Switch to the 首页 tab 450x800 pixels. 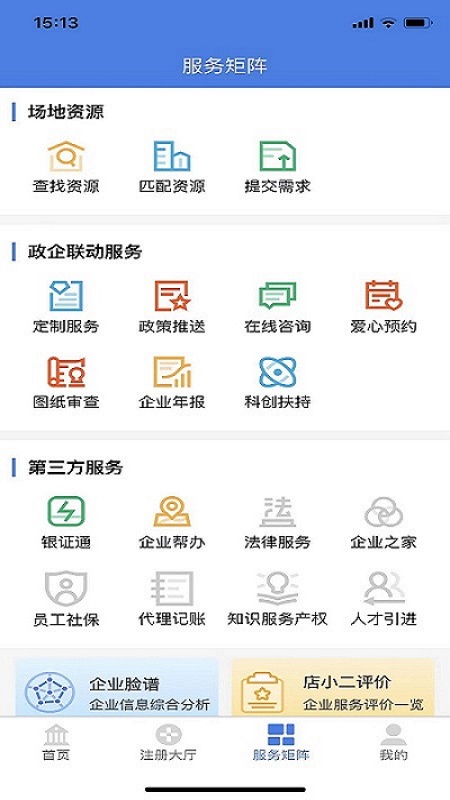[56, 743]
